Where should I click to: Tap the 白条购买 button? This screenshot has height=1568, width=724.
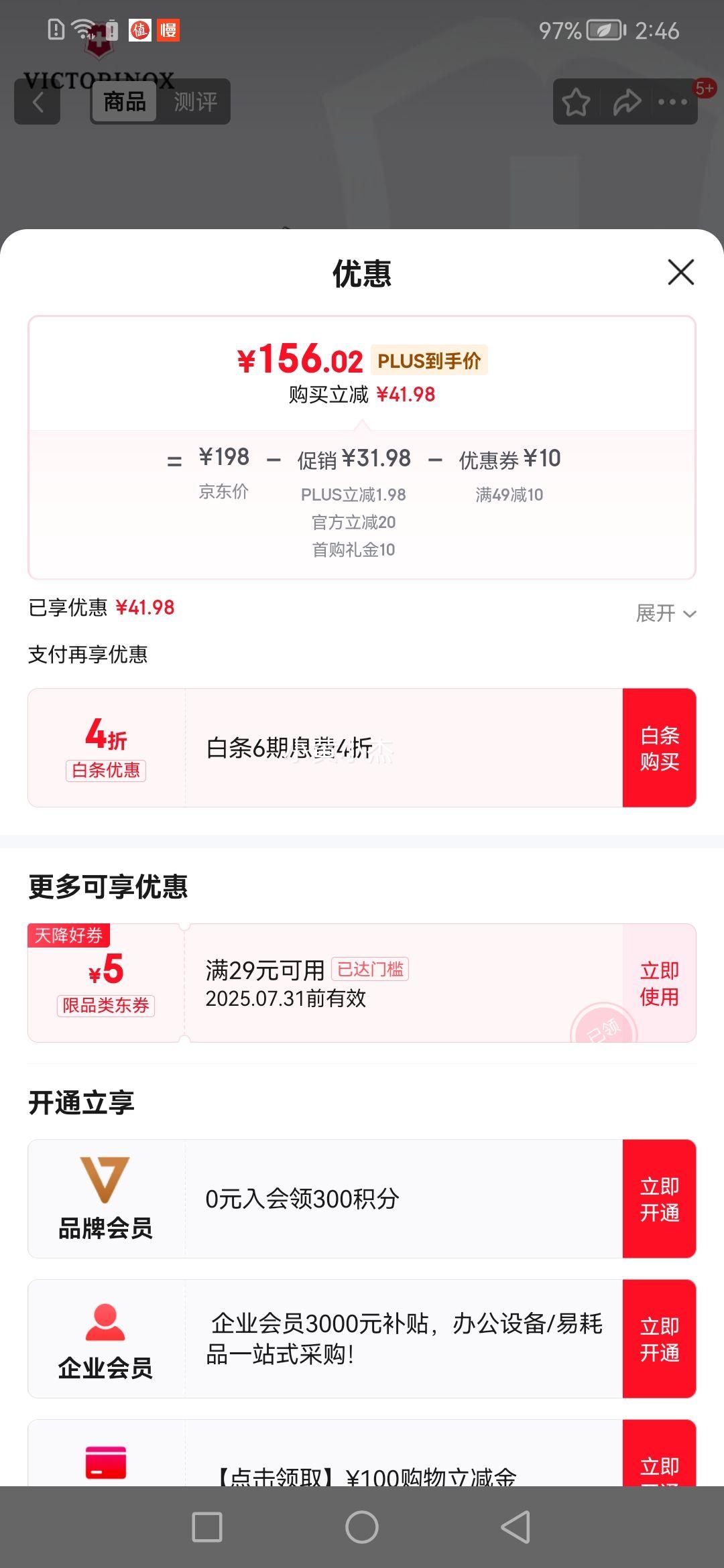pos(660,748)
